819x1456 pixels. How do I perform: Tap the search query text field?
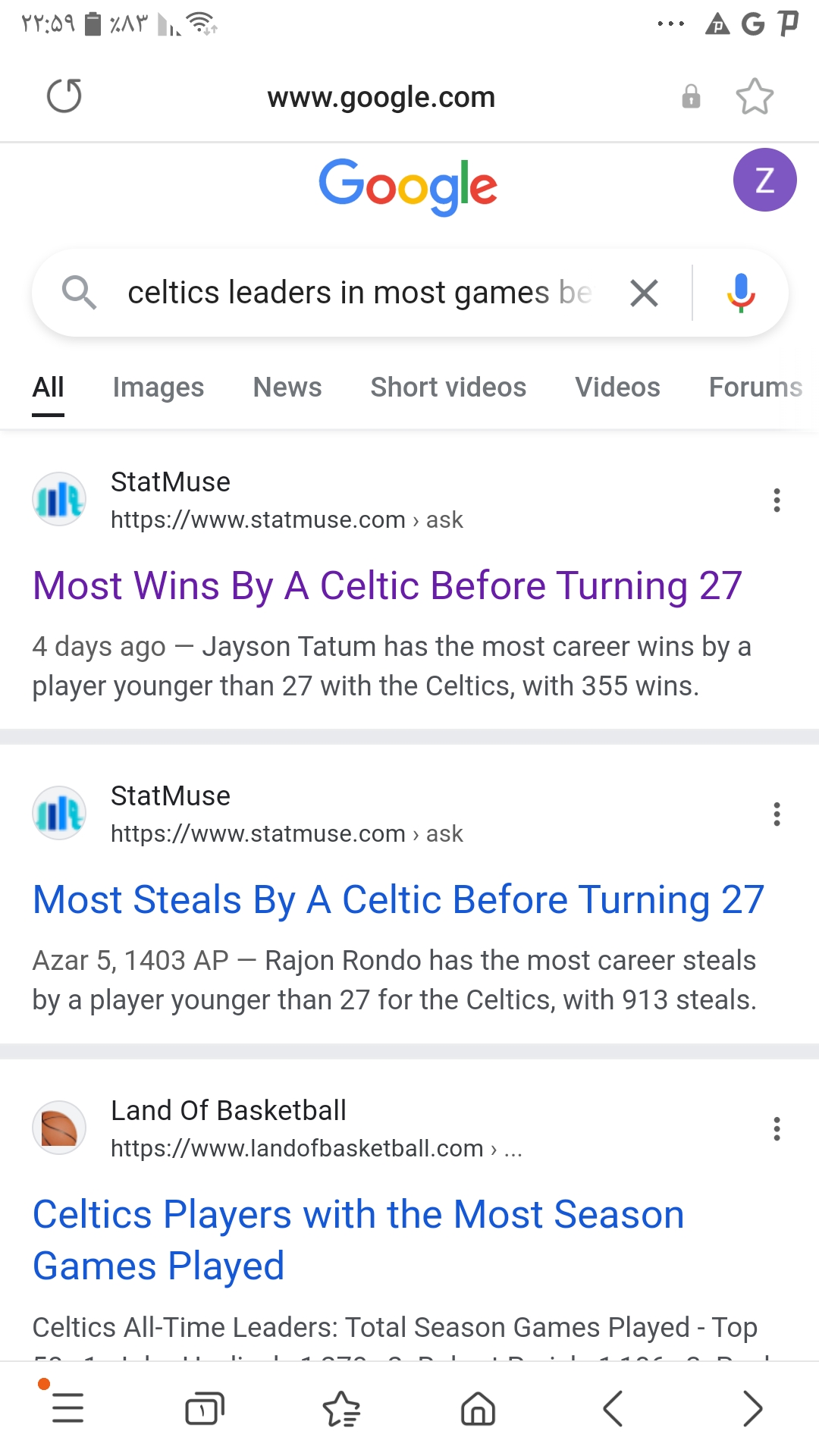point(359,293)
